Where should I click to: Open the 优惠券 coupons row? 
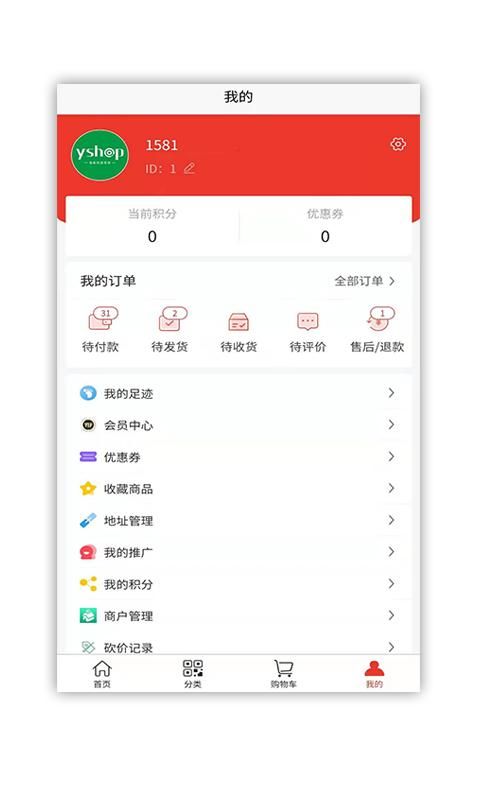click(x=238, y=457)
